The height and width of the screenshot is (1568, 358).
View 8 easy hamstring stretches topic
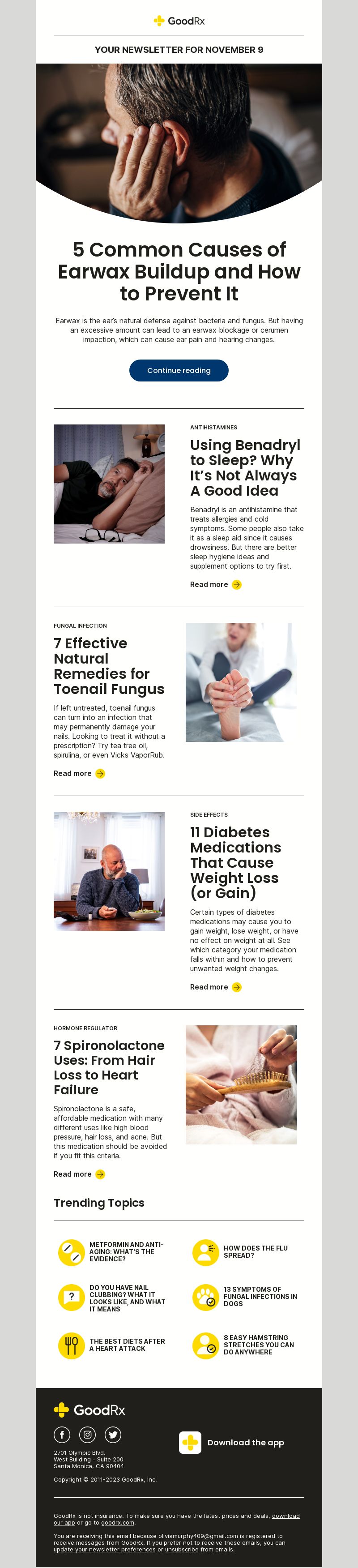[258, 1345]
